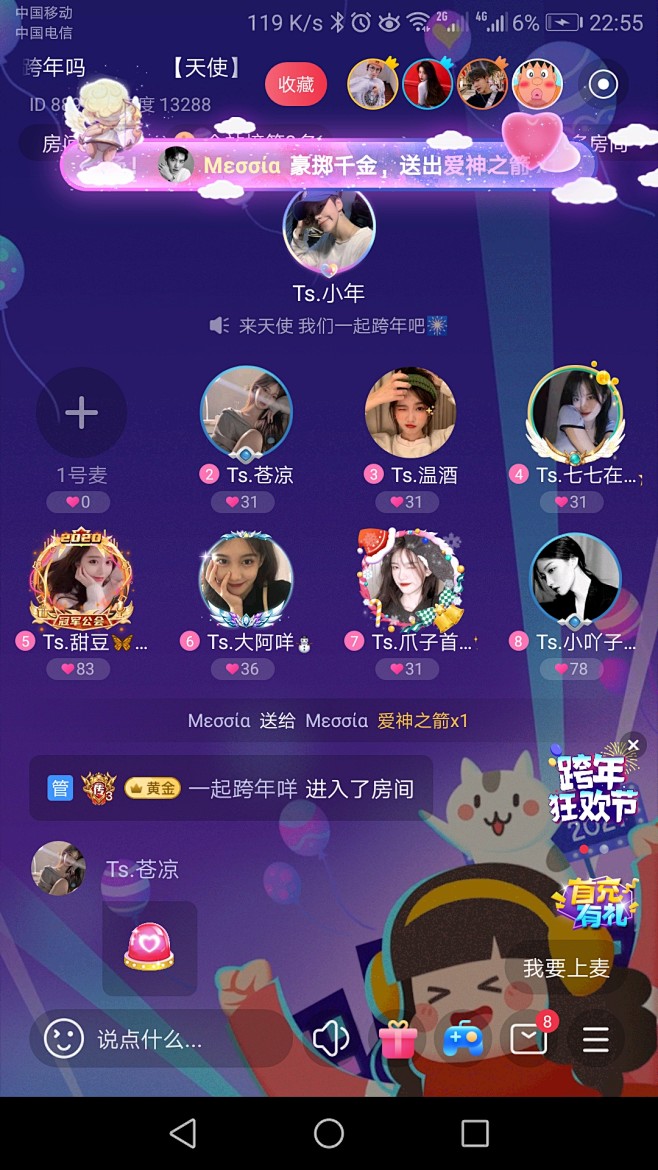Image resolution: width=658 pixels, height=1170 pixels.
Task: Join the empty 1号麦 seat
Action: point(81,413)
